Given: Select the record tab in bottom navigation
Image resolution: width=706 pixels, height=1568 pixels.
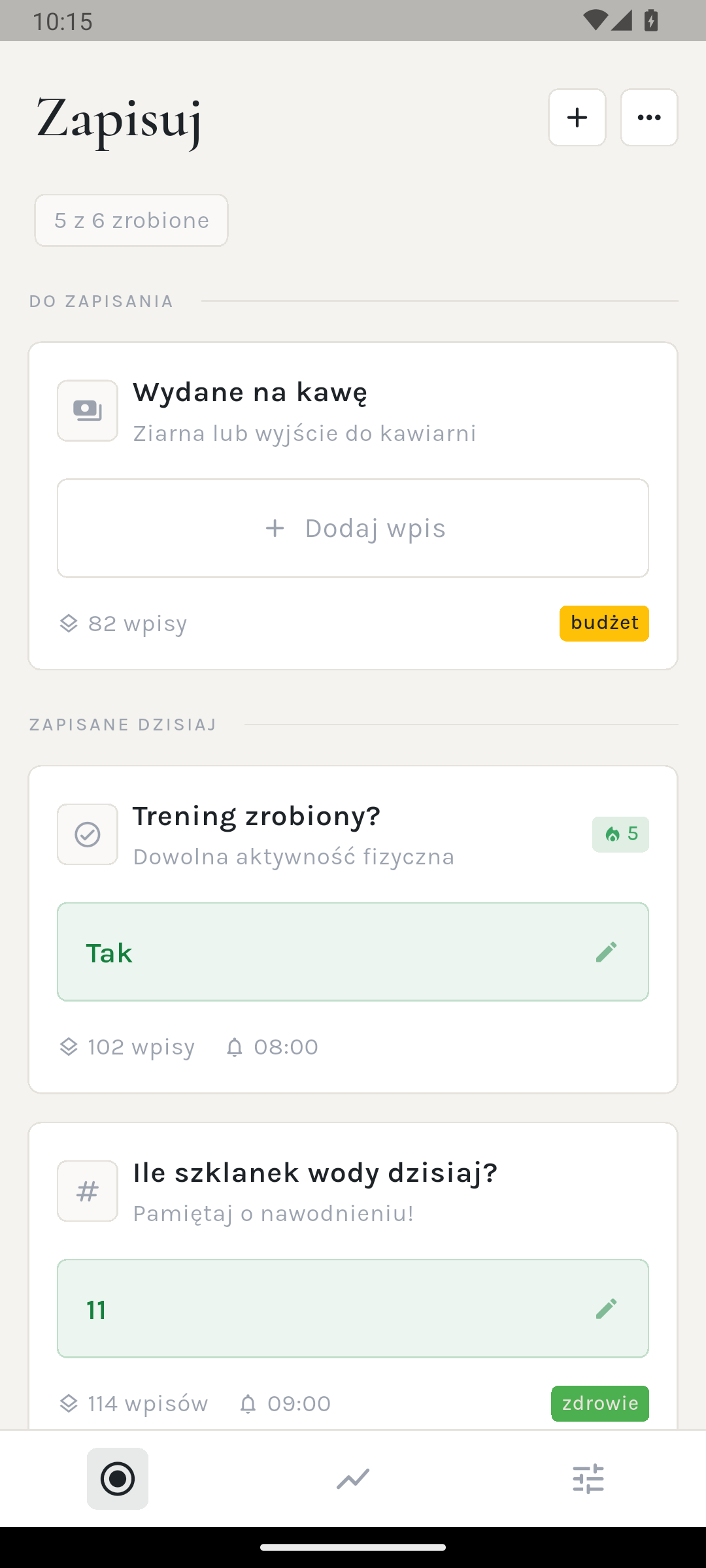Looking at the screenshot, I should point(118,1478).
